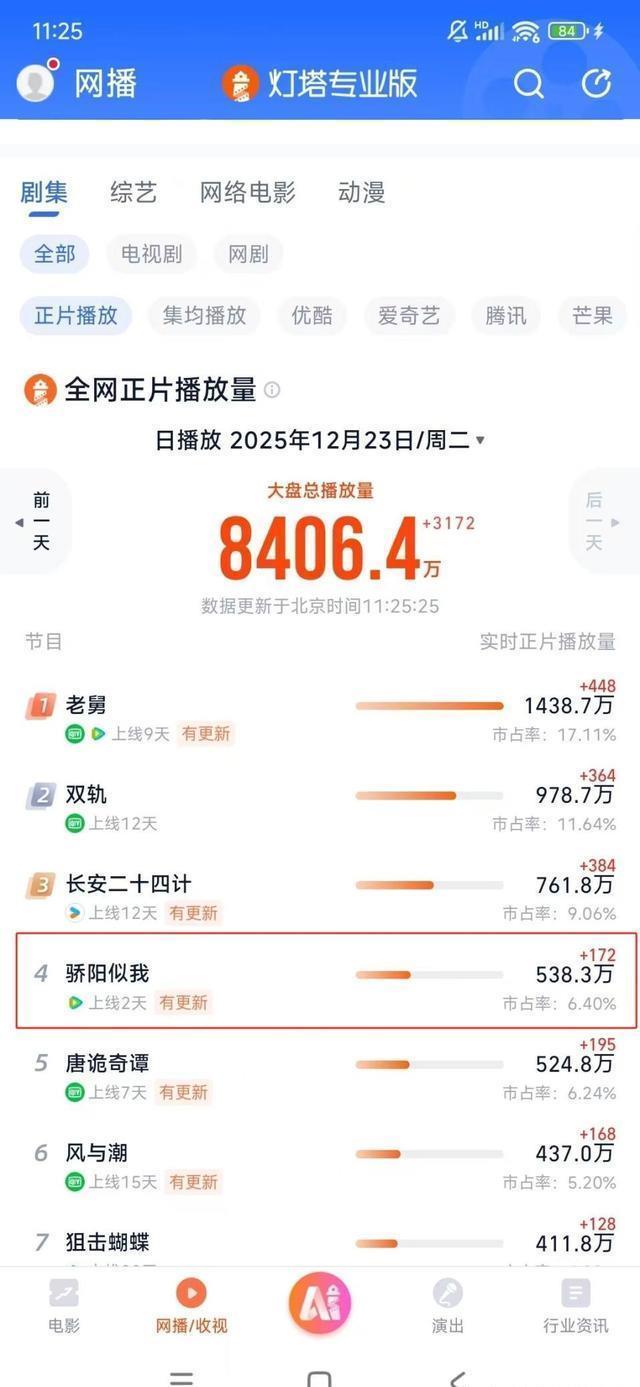Open the profile avatar

[x=36, y=83]
